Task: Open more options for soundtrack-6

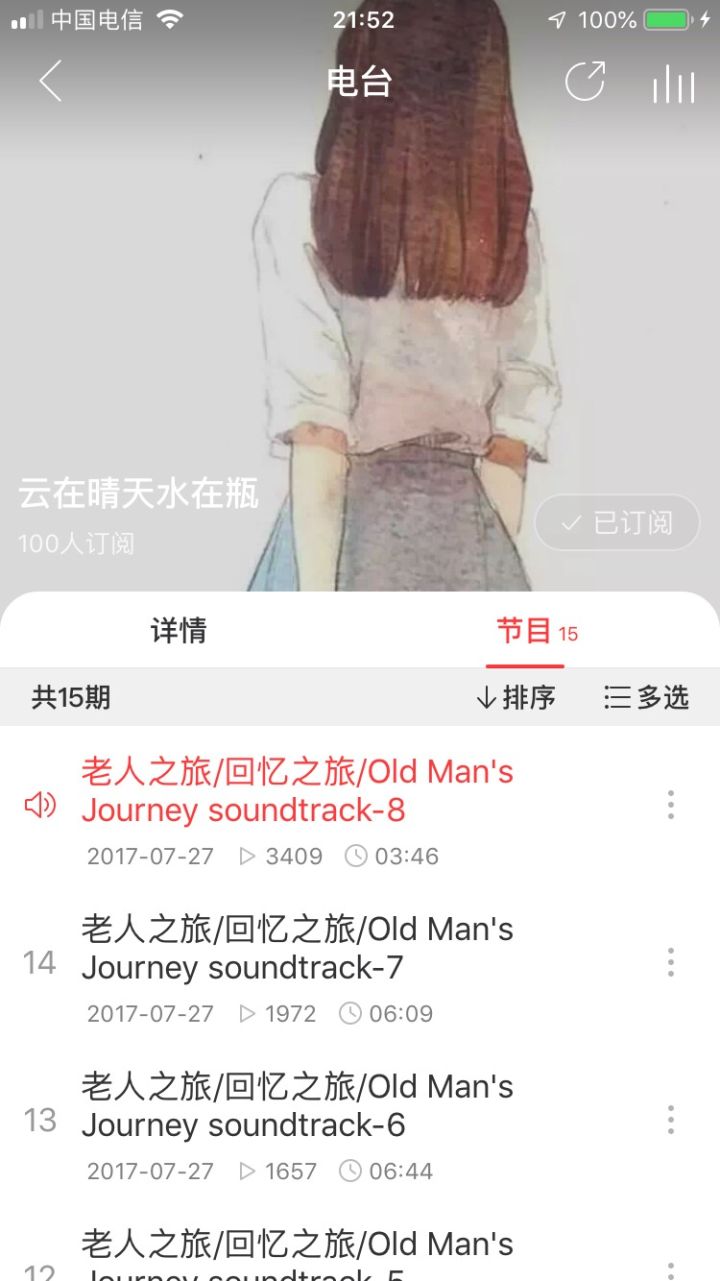Action: point(671,1119)
